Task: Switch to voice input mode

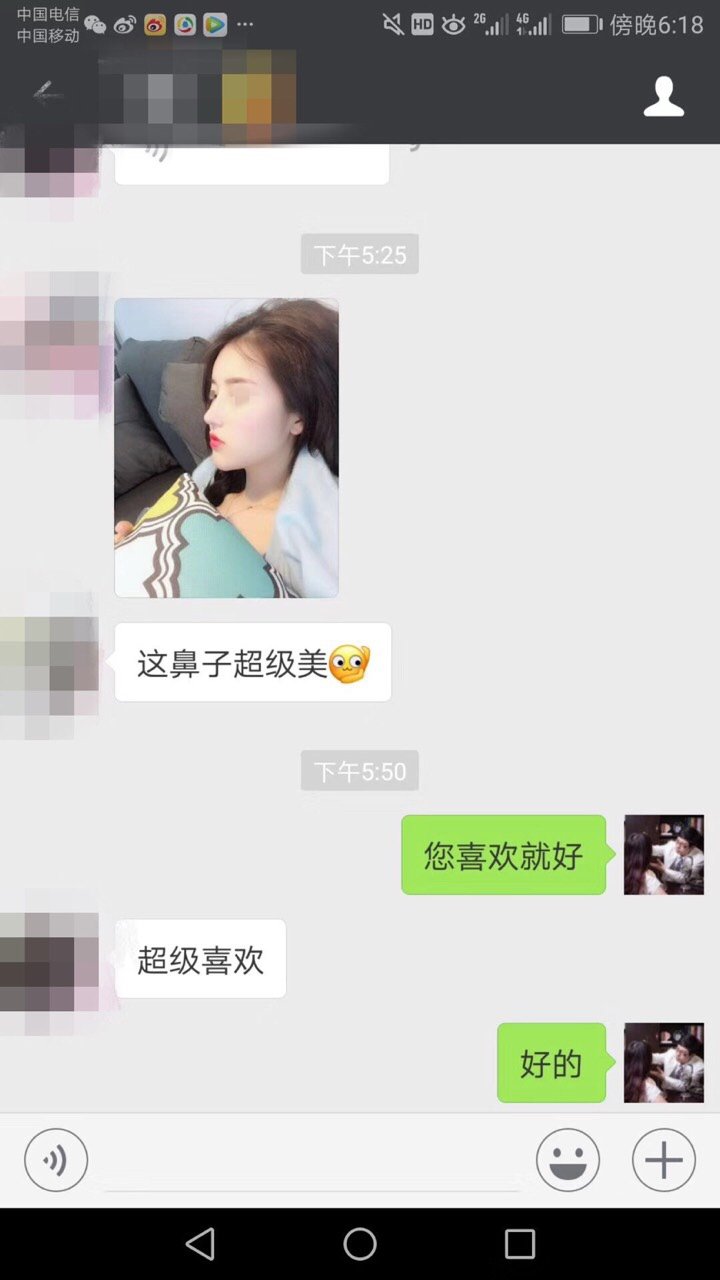Action: (56, 1160)
